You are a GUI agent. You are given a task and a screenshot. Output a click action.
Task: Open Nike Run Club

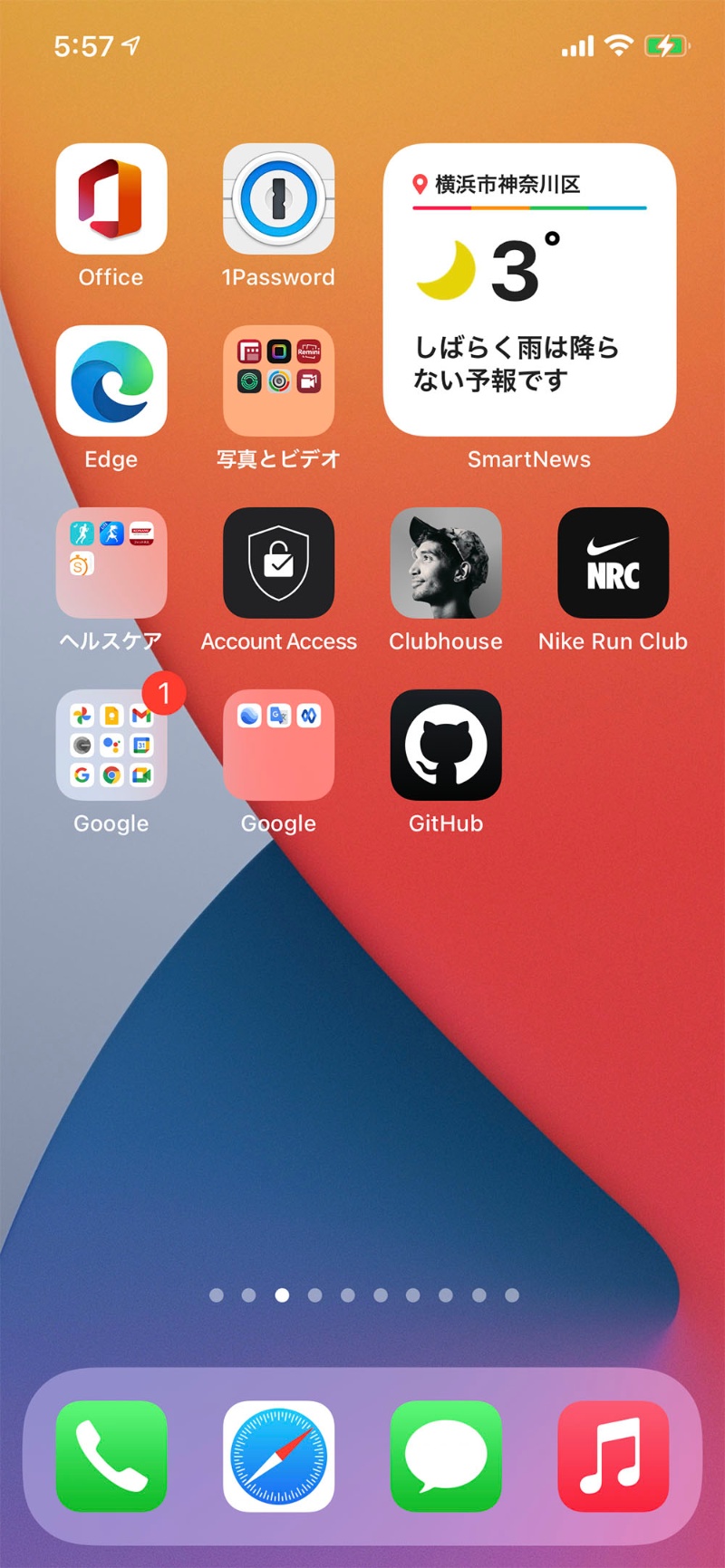point(613,563)
